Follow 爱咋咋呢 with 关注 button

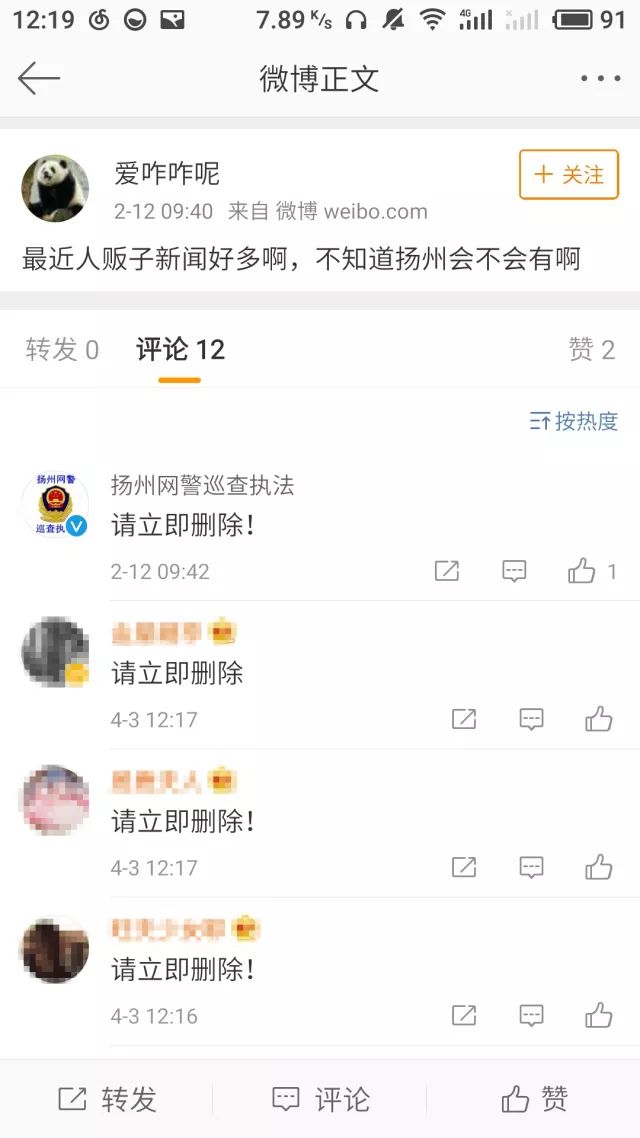[568, 175]
